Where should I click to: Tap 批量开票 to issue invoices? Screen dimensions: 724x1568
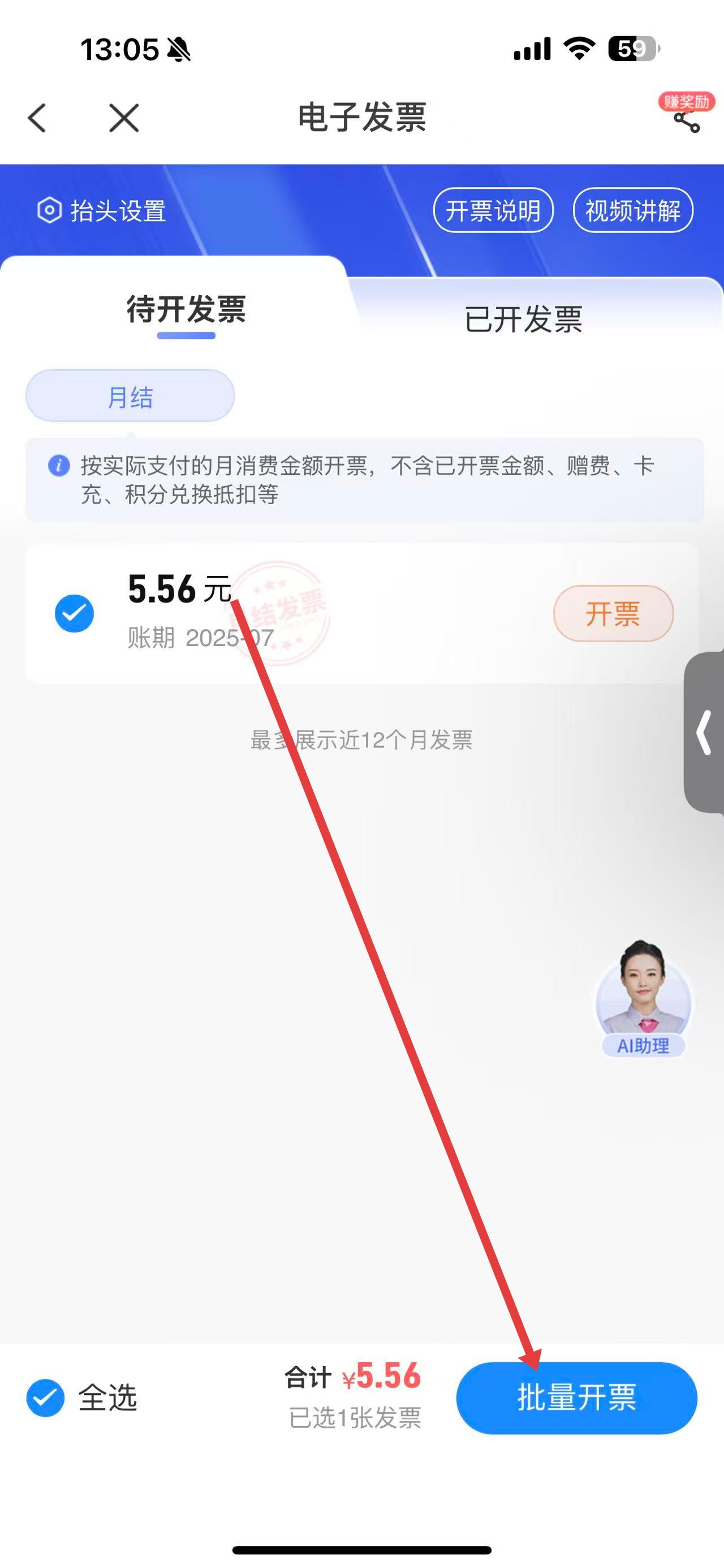(x=576, y=1397)
